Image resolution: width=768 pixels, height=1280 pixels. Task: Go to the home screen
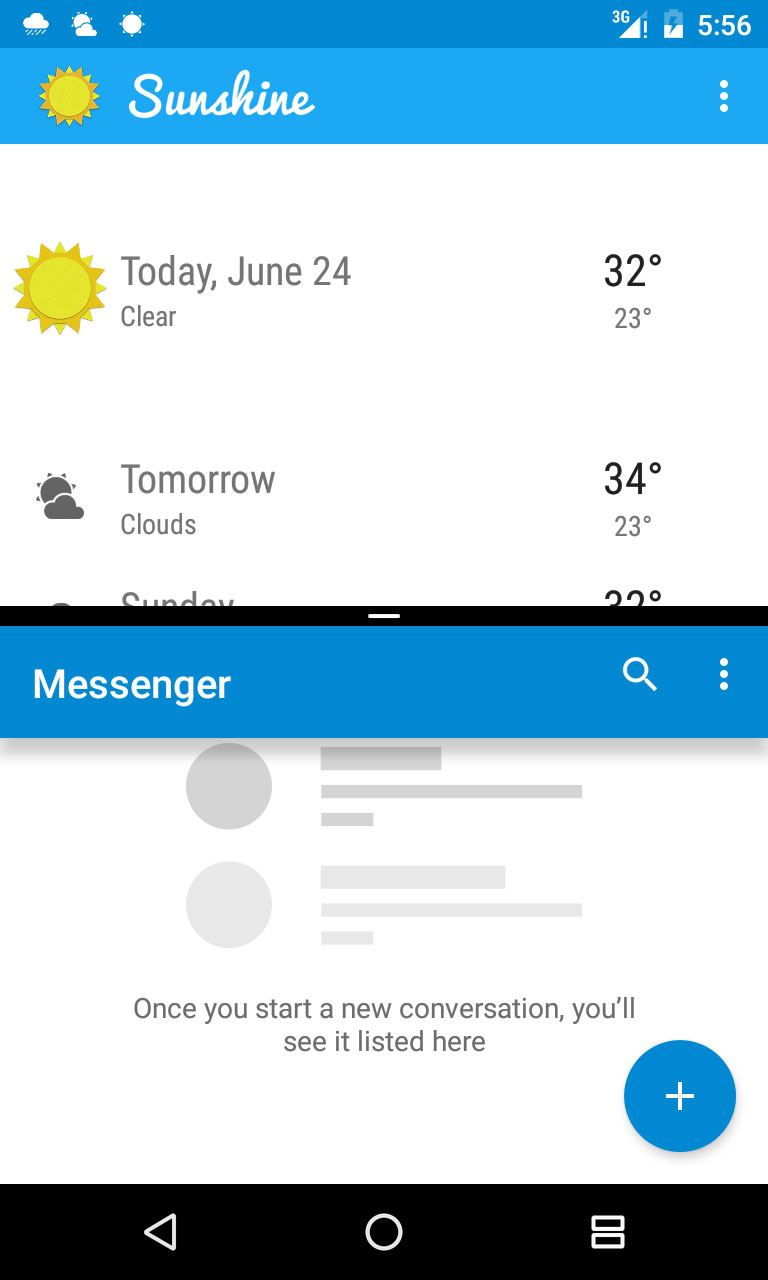point(384,1232)
